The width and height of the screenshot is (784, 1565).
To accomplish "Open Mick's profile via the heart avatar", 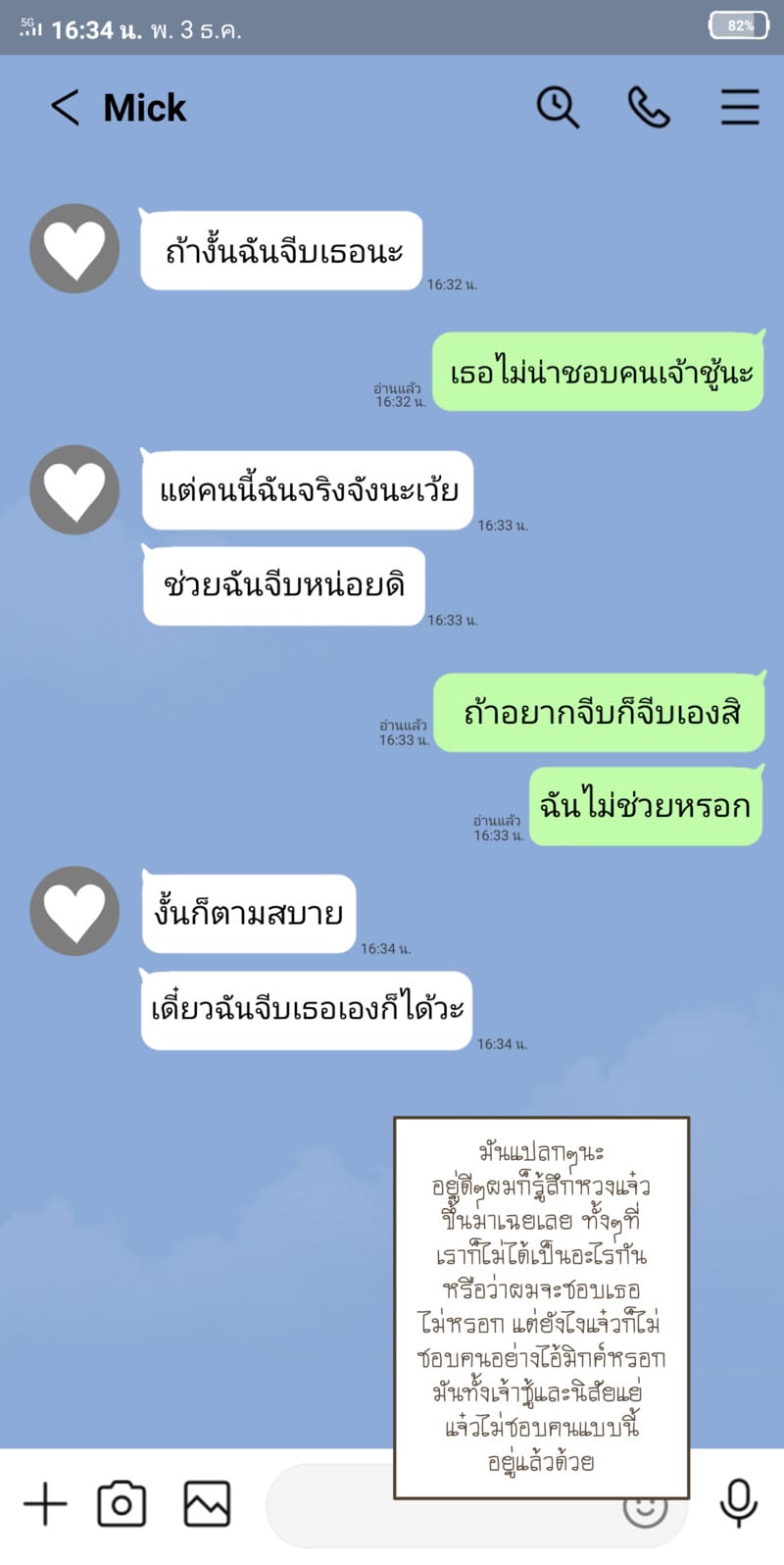I will [x=74, y=248].
